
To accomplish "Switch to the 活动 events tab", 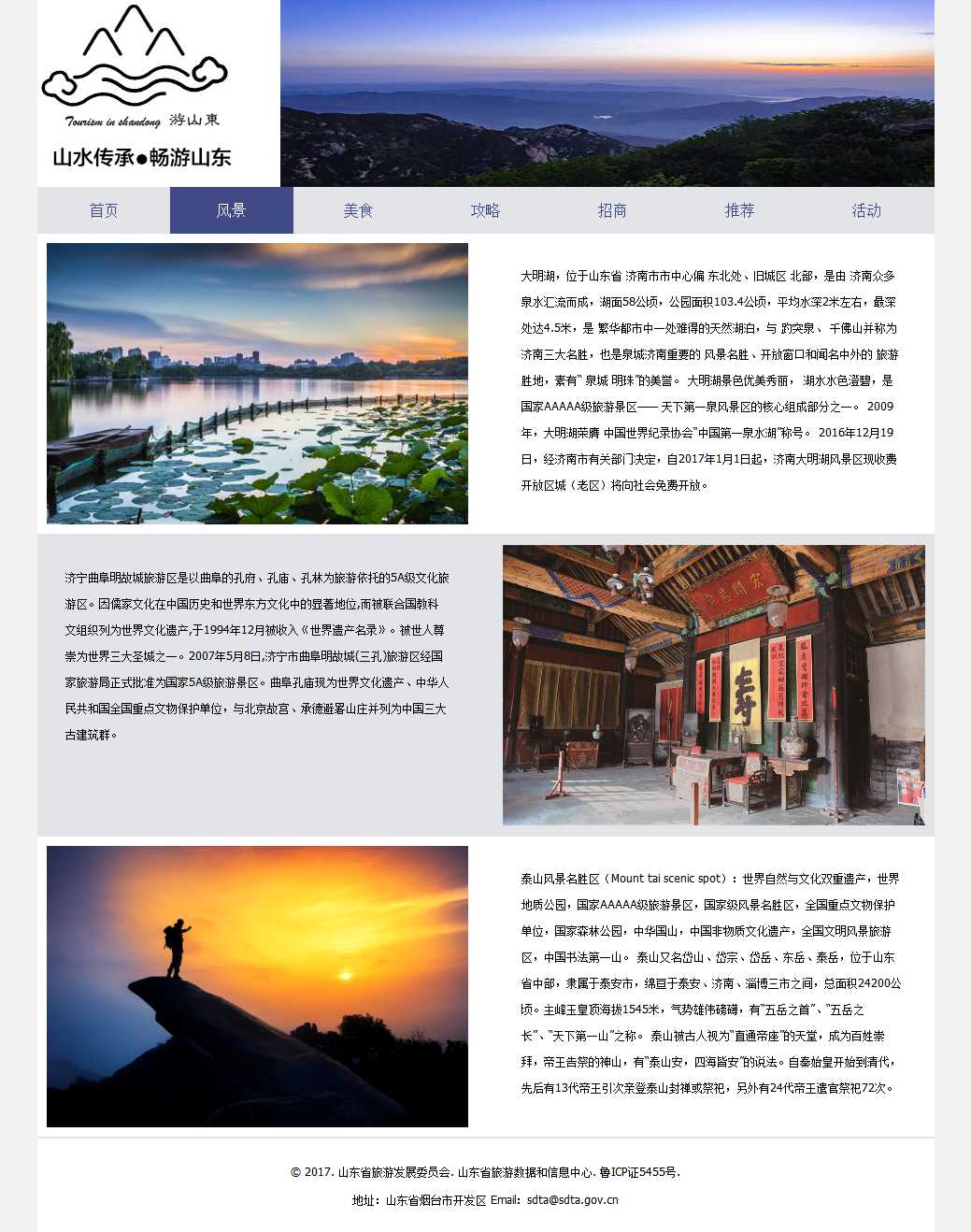I will 866,210.
